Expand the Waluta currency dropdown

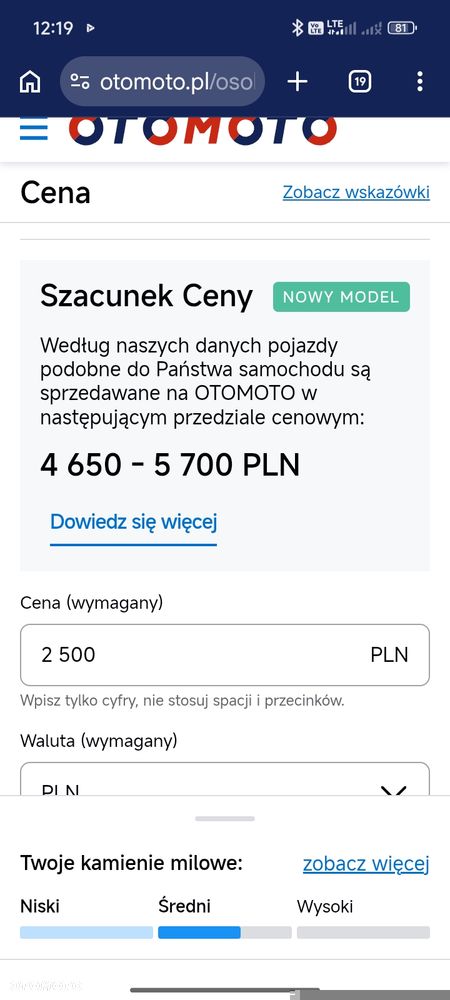tap(225, 779)
